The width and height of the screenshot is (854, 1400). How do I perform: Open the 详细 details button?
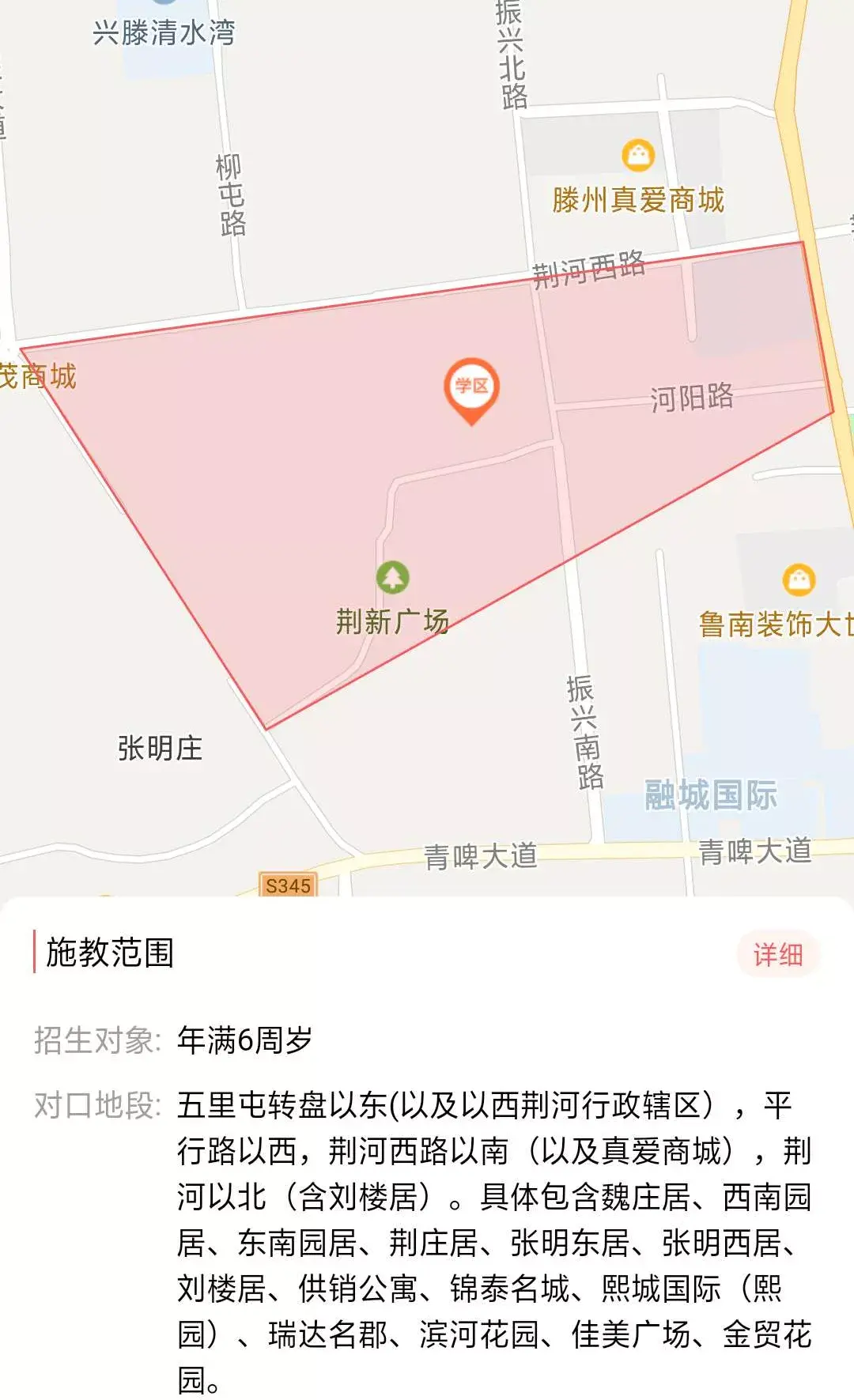click(x=777, y=954)
